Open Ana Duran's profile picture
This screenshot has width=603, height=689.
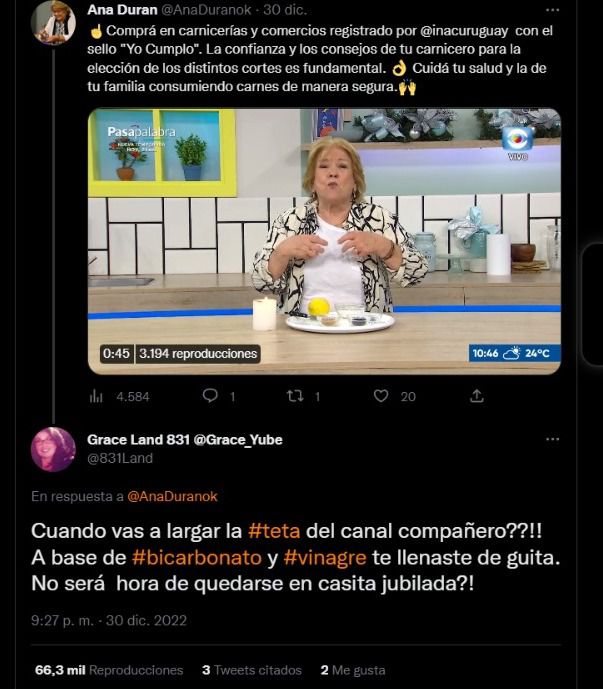coord(53,22)
